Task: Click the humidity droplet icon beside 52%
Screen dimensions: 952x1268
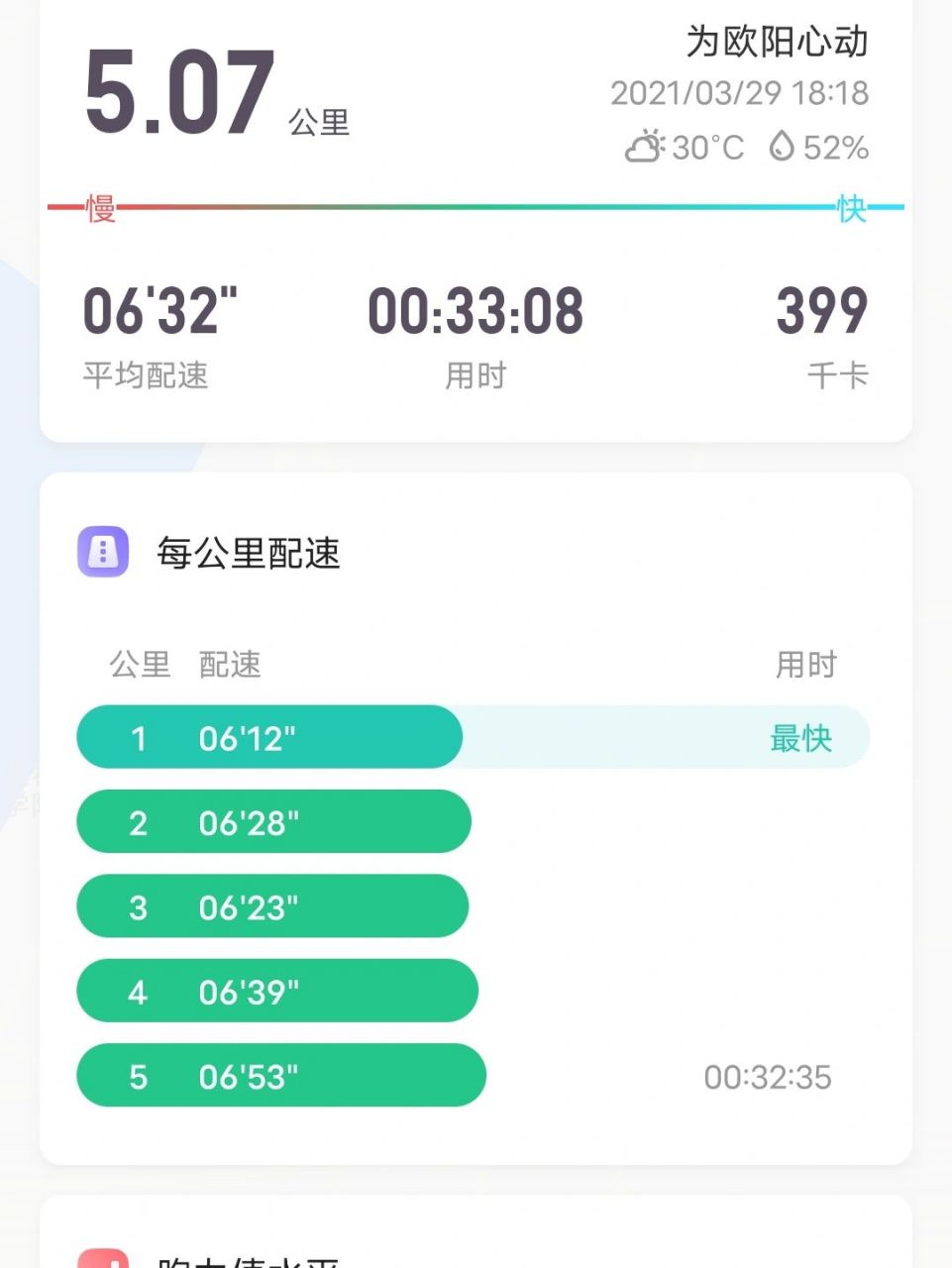Action: coord(784,147)
